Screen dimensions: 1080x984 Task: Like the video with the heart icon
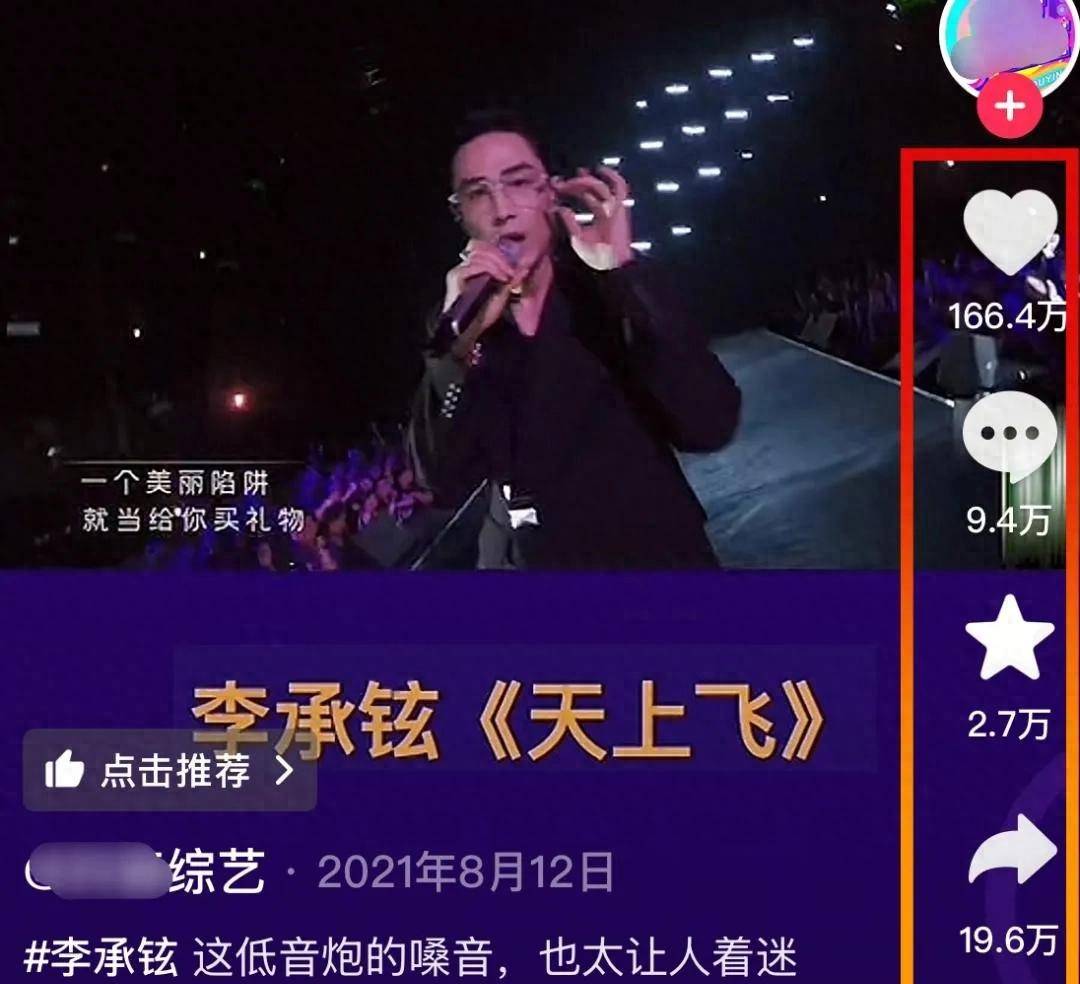[x=1010, y=232]
